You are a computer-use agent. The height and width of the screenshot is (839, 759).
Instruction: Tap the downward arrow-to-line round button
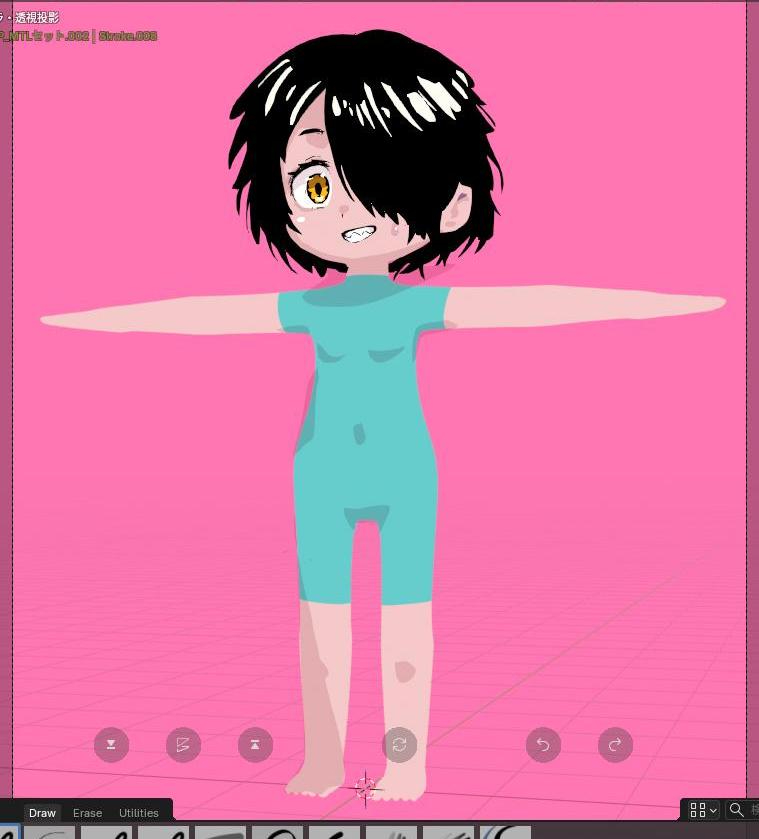[x=111, y=744]
